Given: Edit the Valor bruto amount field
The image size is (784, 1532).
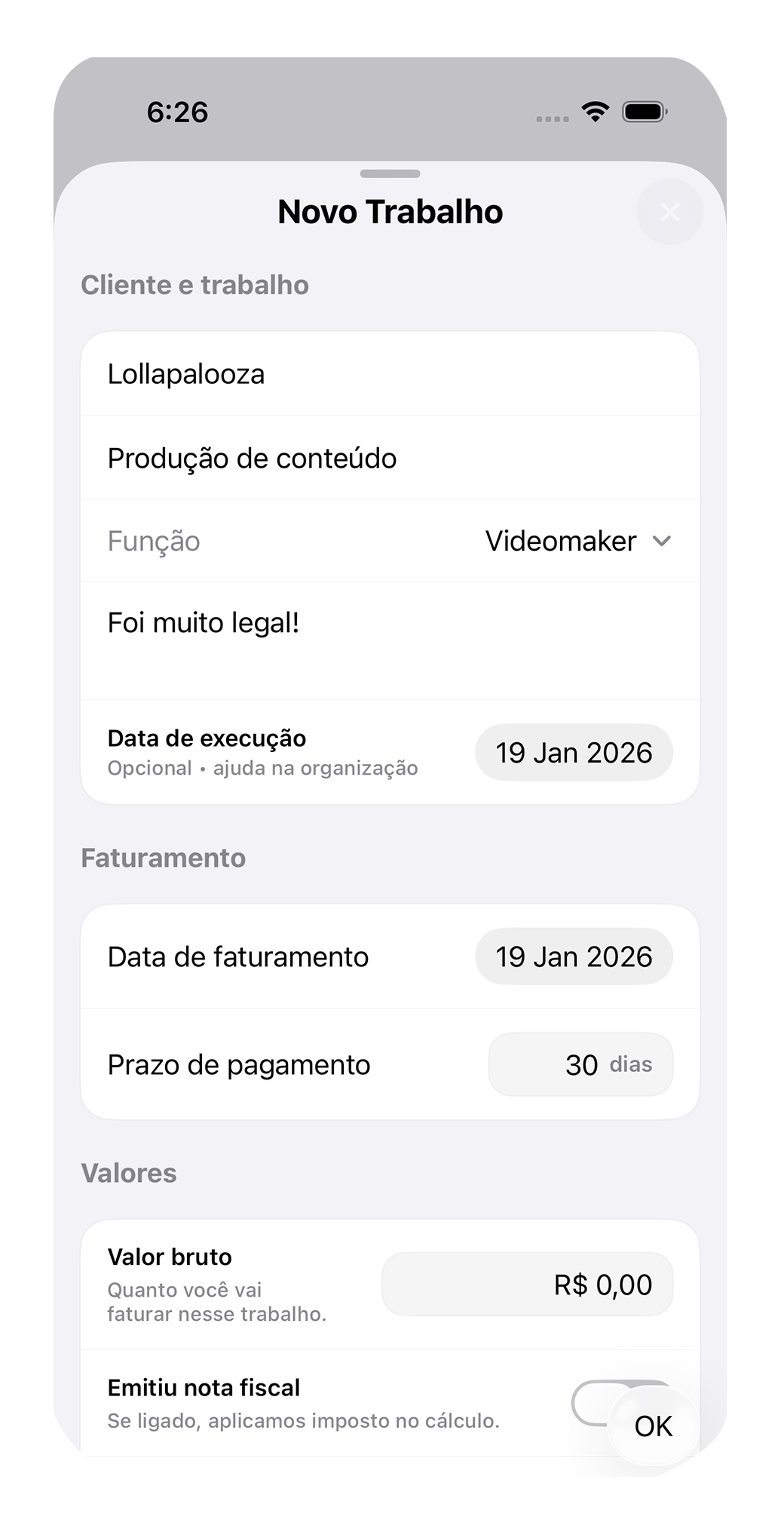Looking at the screenshot, I should pos(528,1284).
